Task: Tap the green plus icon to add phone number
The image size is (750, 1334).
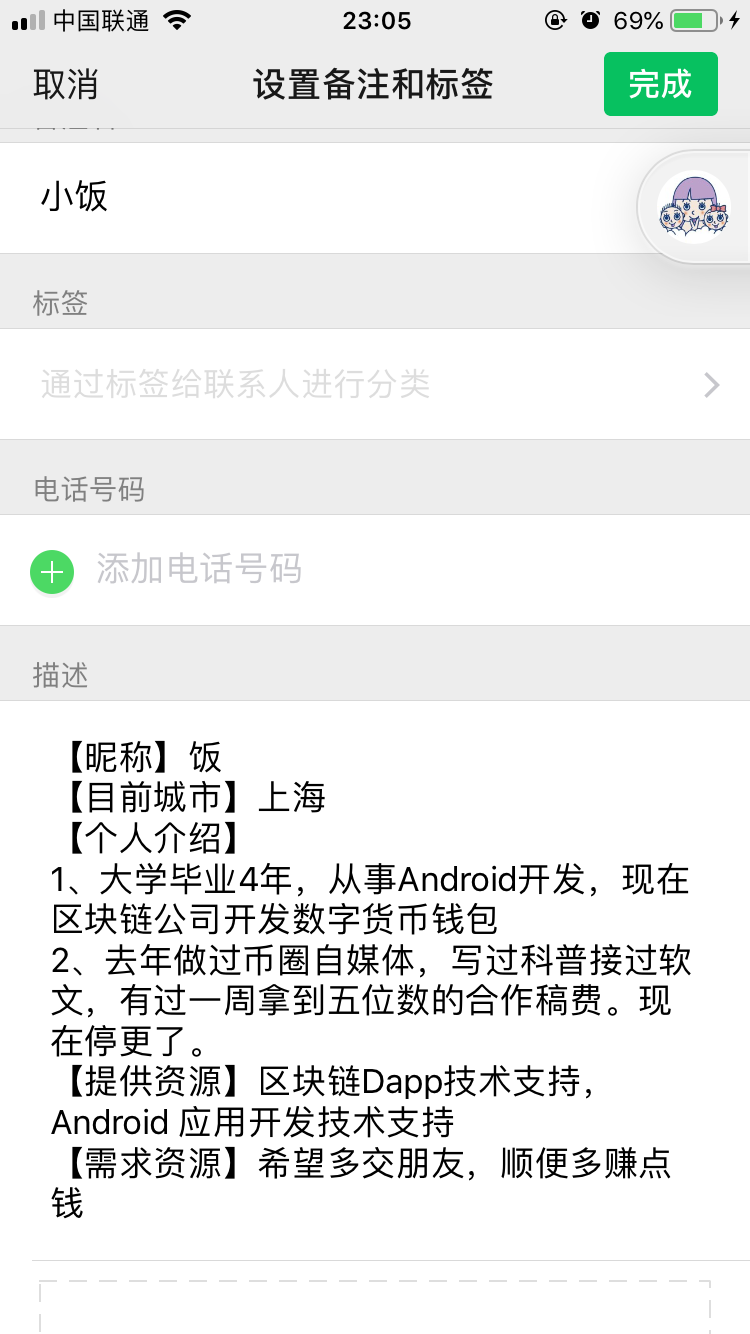Action: point(52,572)
